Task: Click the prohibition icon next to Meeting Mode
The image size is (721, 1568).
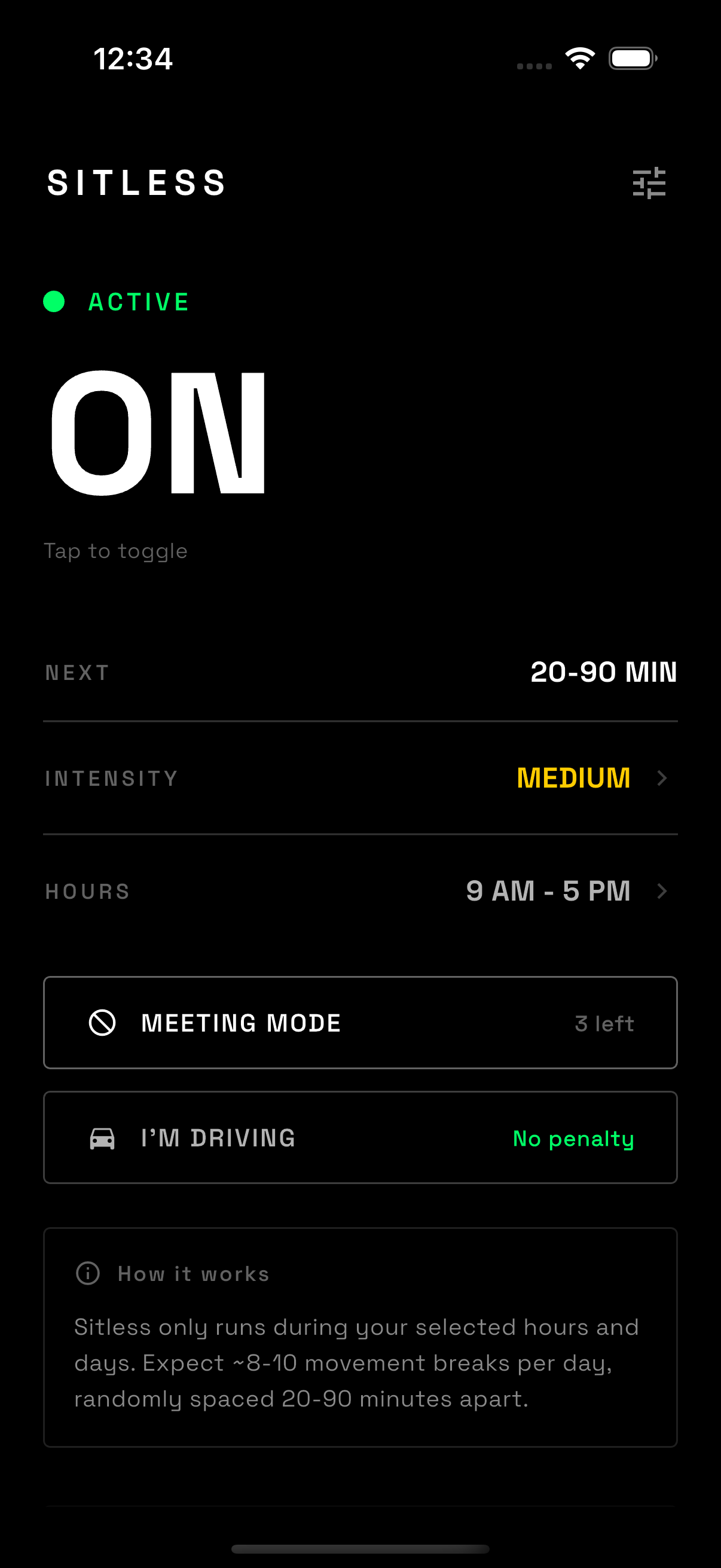Action: point(103,1023)
